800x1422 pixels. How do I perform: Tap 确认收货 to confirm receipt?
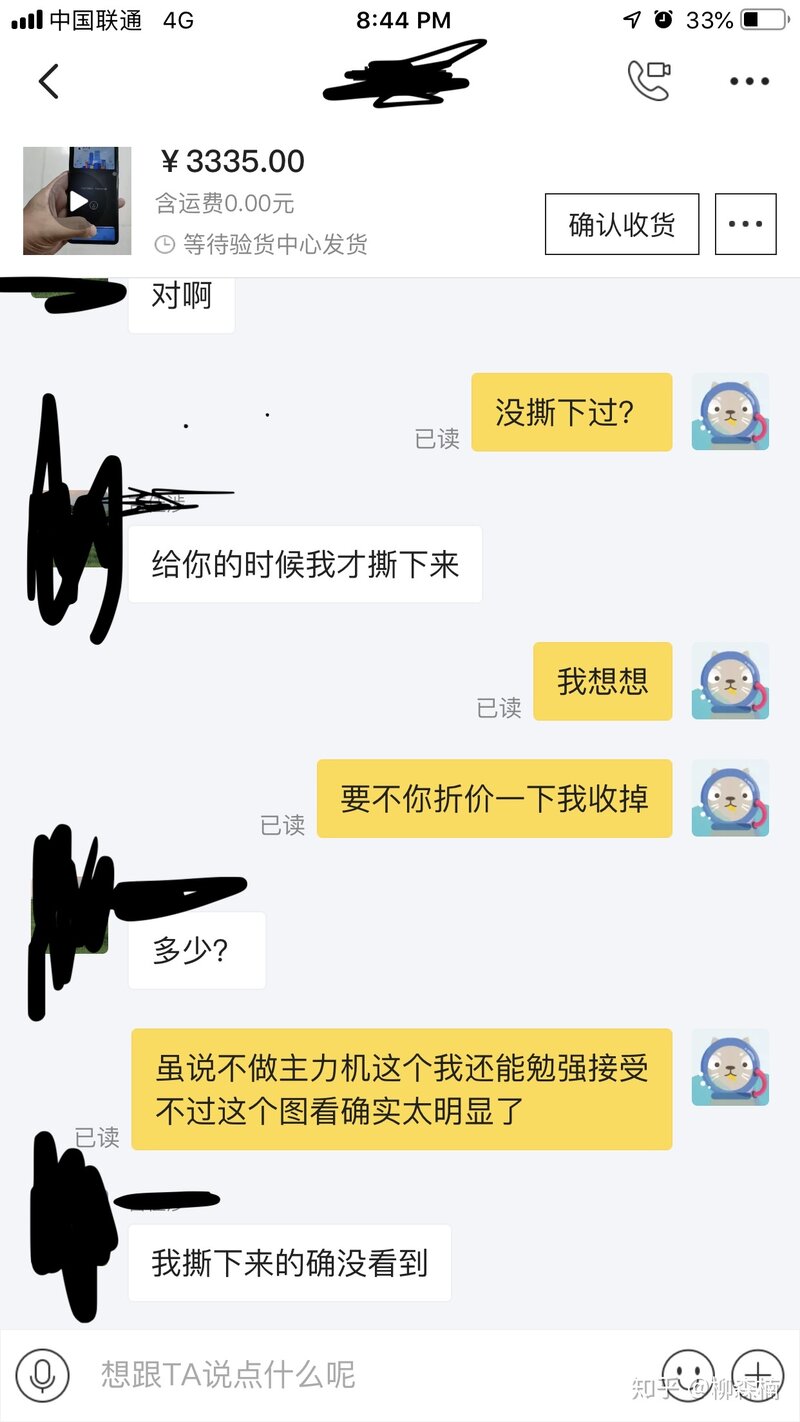(x=621, y=224)
